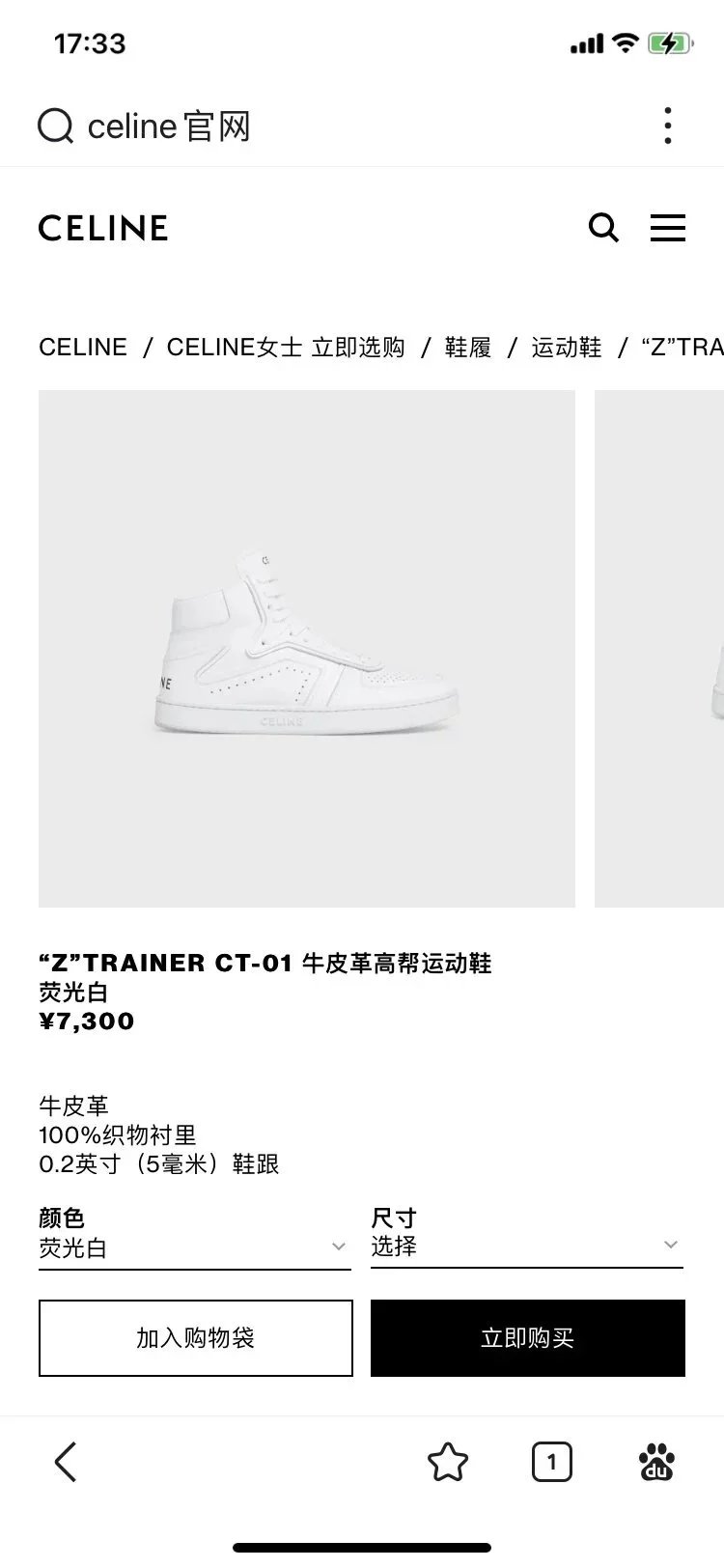Go back with the browser back arrow
Screen dimensions: 724x1568
[x=66, y=1462]
